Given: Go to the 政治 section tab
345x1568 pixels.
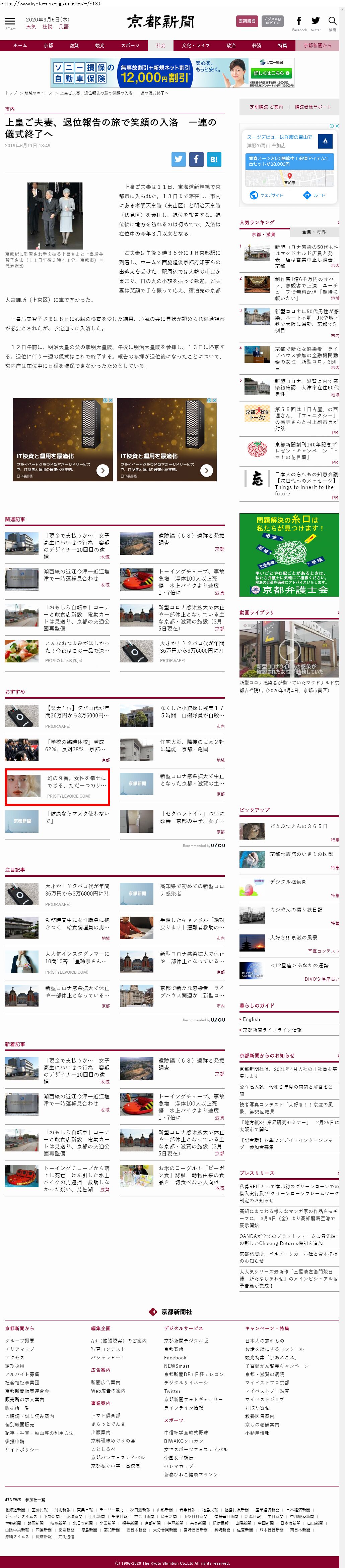Looking at the screenshot, I should click(231, 46).
